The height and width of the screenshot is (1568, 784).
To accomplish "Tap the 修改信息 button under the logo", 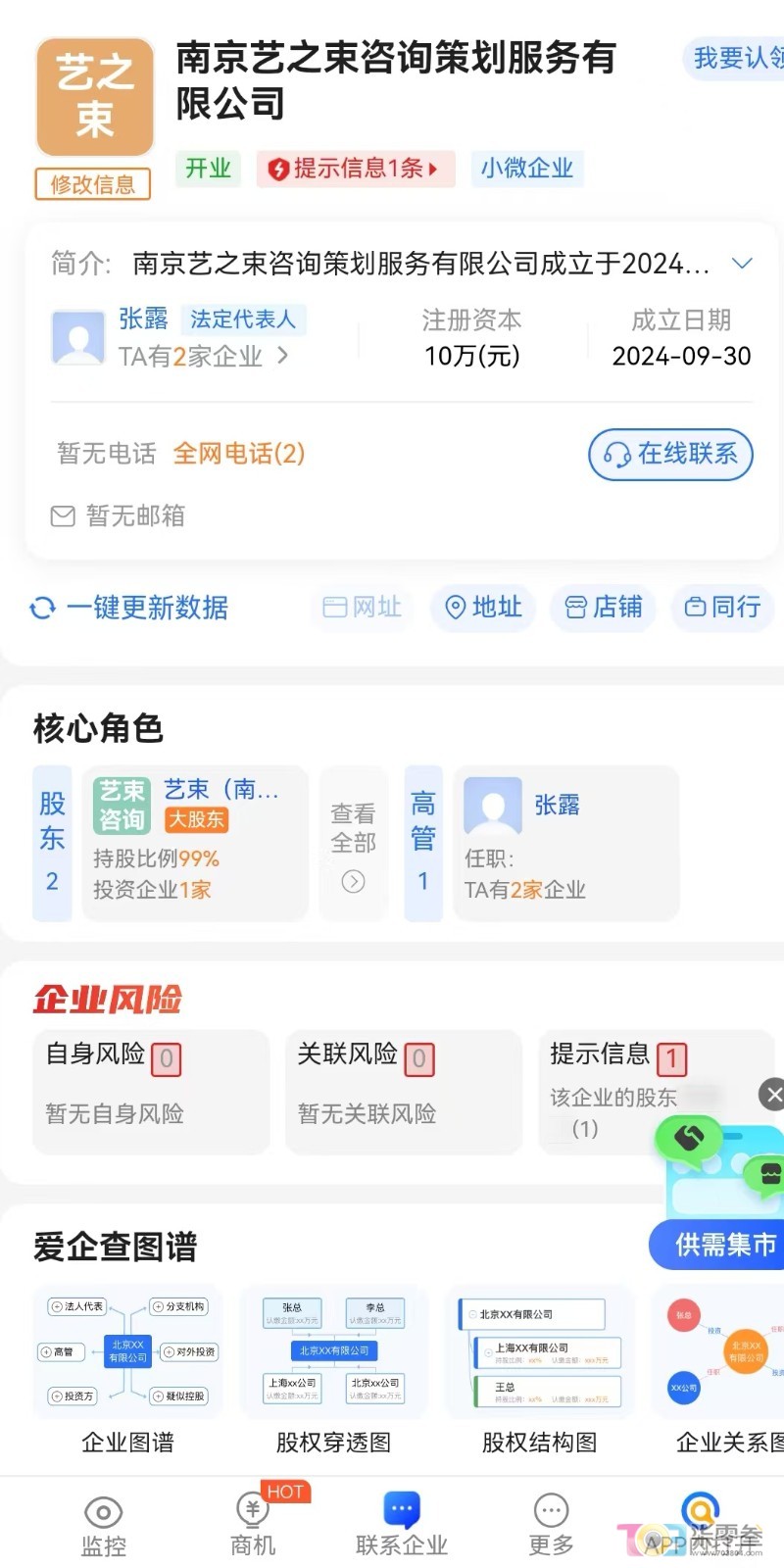I will [93, 184].
